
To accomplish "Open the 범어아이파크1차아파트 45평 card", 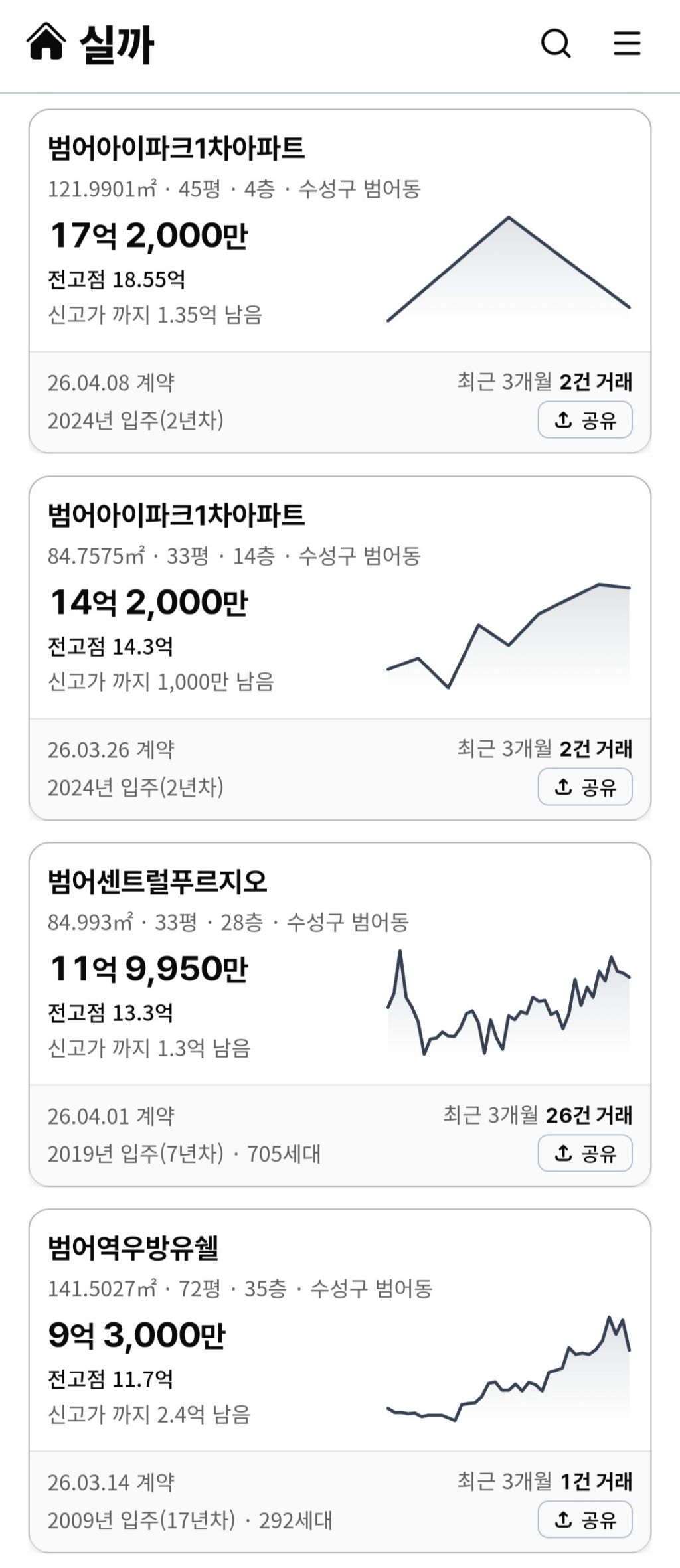I will click(340, 281).
